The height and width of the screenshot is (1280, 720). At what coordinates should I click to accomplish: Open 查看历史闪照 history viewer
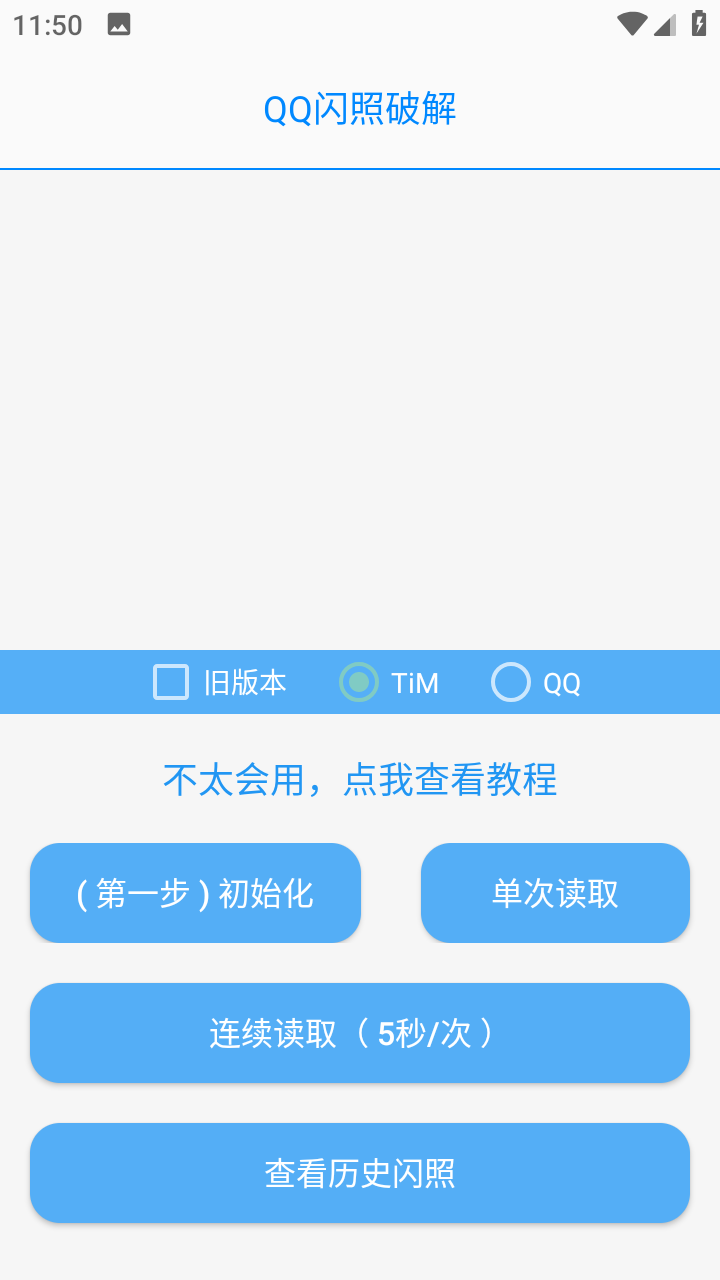point(360,1173)
